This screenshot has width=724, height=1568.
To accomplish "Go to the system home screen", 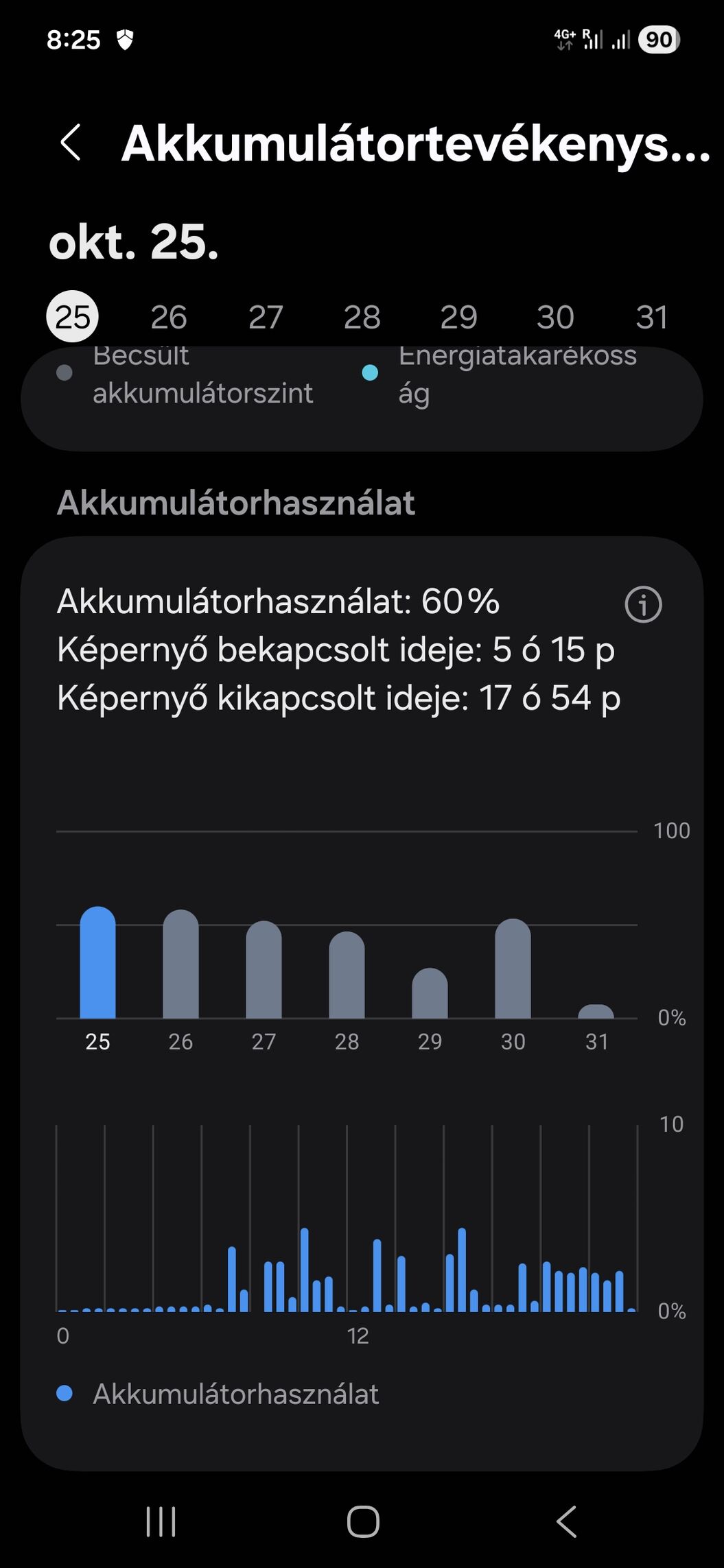I will pyautogui.click(x=362, y=1521).
